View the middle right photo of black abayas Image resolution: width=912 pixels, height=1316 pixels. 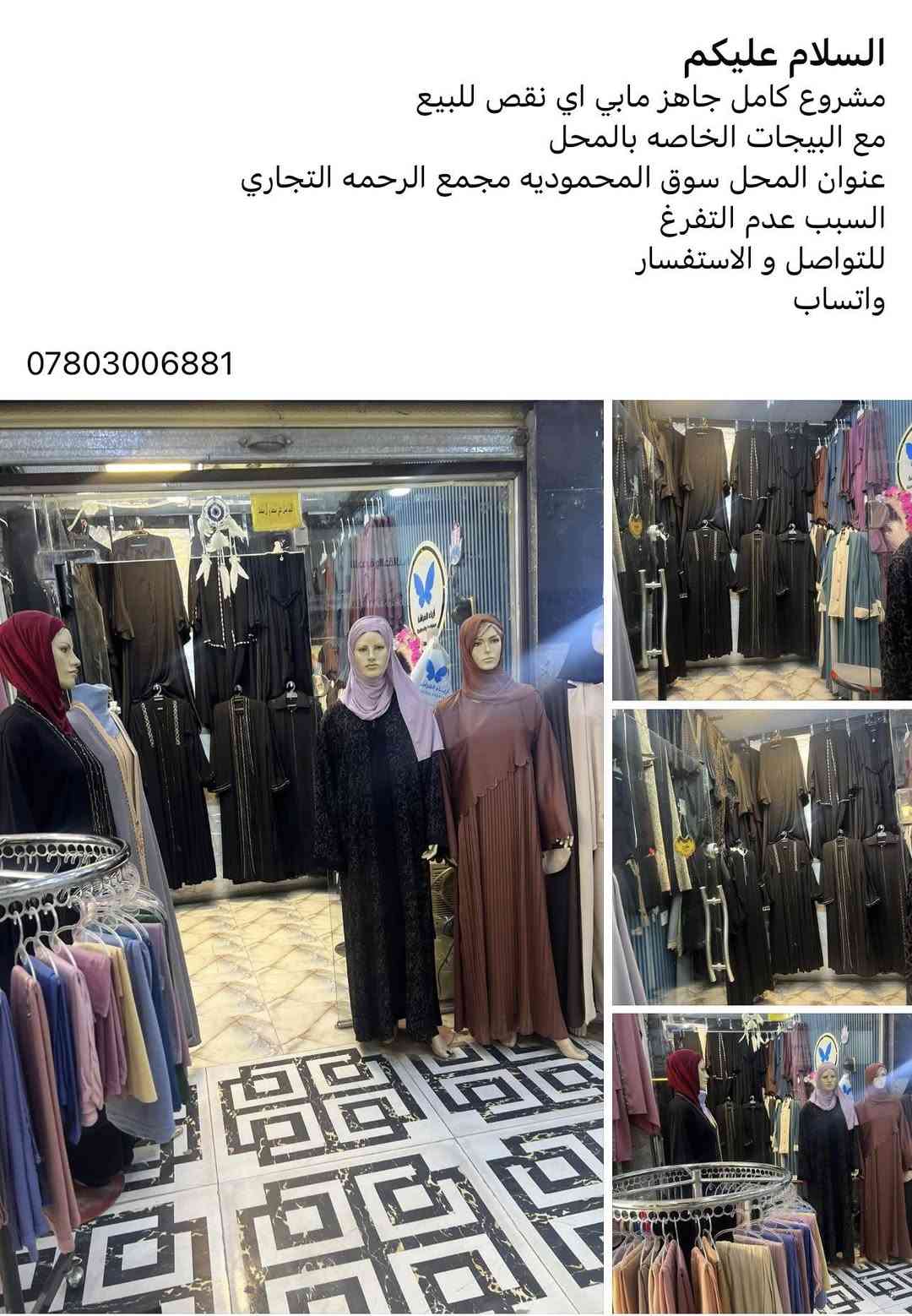[762, 856]
